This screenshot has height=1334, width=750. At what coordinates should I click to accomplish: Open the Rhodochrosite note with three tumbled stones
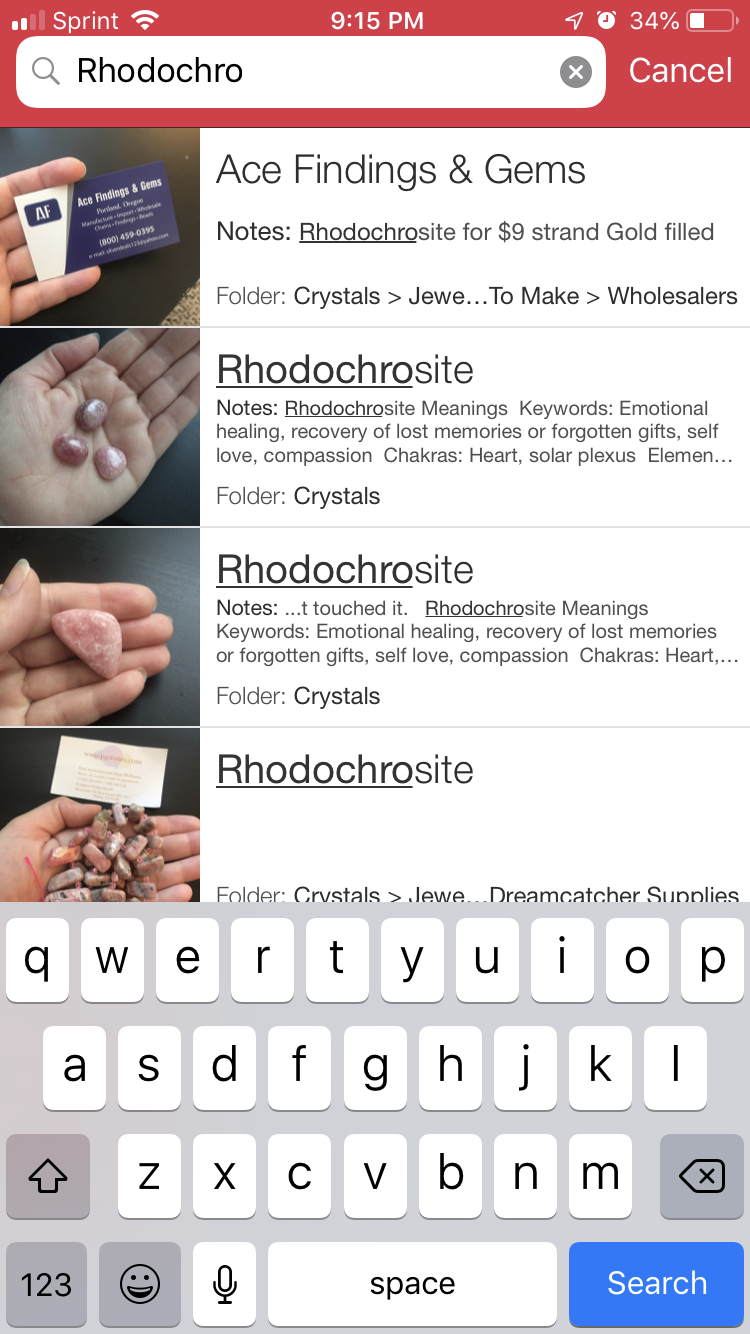[x=375, y=427]
